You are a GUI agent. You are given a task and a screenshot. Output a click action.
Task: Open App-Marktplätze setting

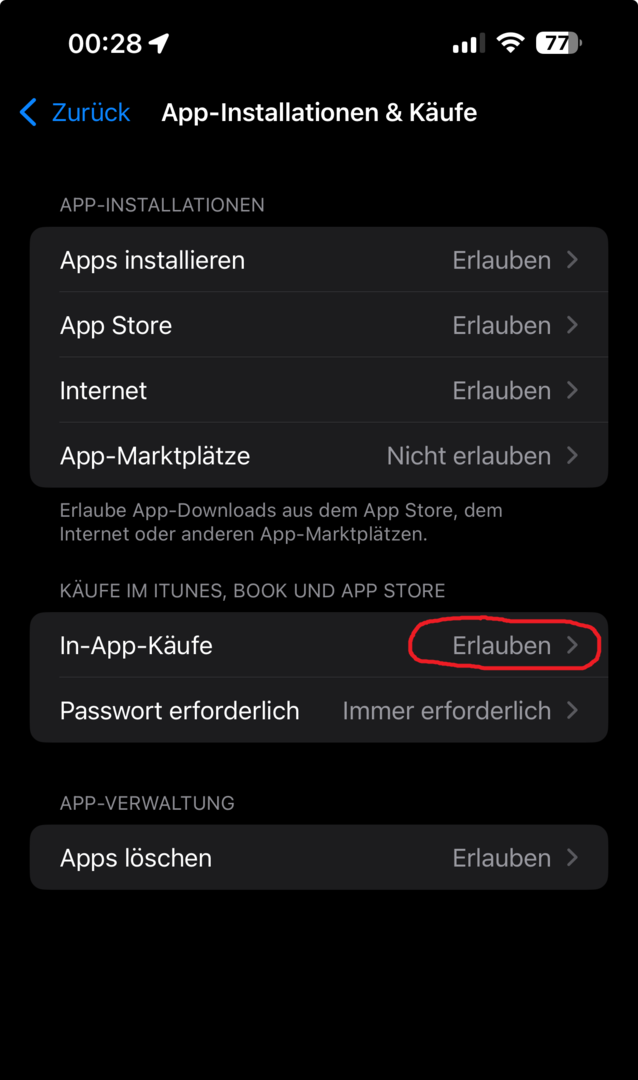click(x=318, y=456)
